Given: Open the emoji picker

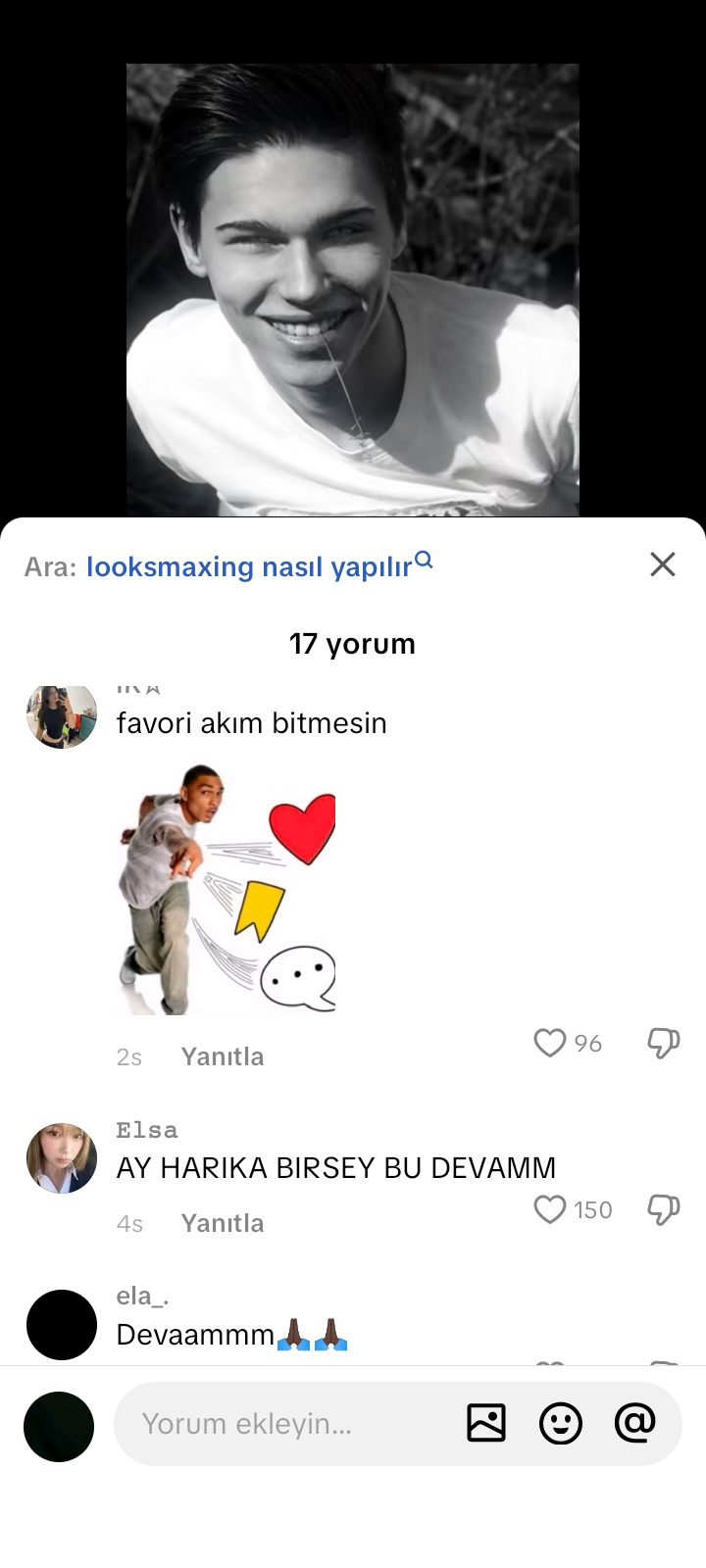Looking at the screenshot, I should [561, 1423].
